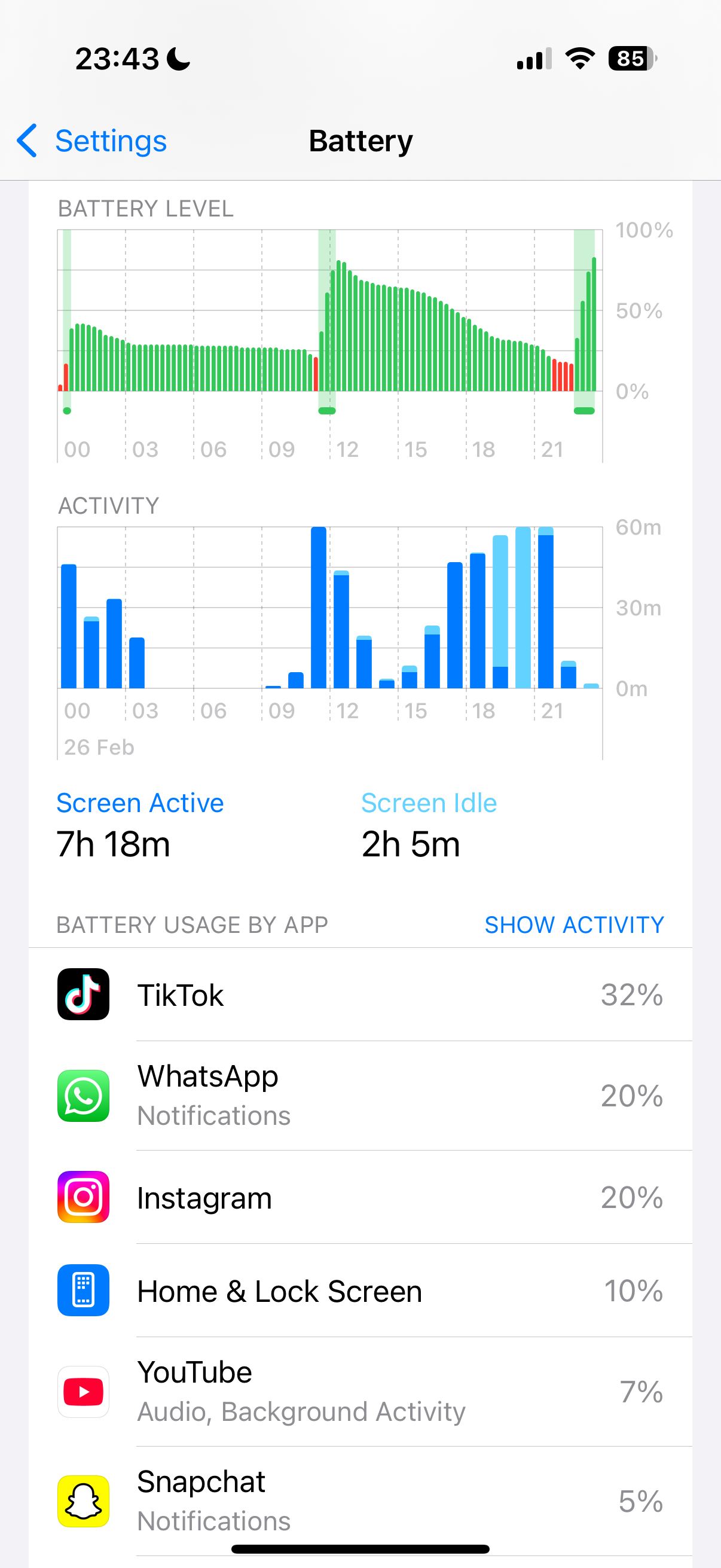Select the tallest activity bar before 12

tap(318, 608)
